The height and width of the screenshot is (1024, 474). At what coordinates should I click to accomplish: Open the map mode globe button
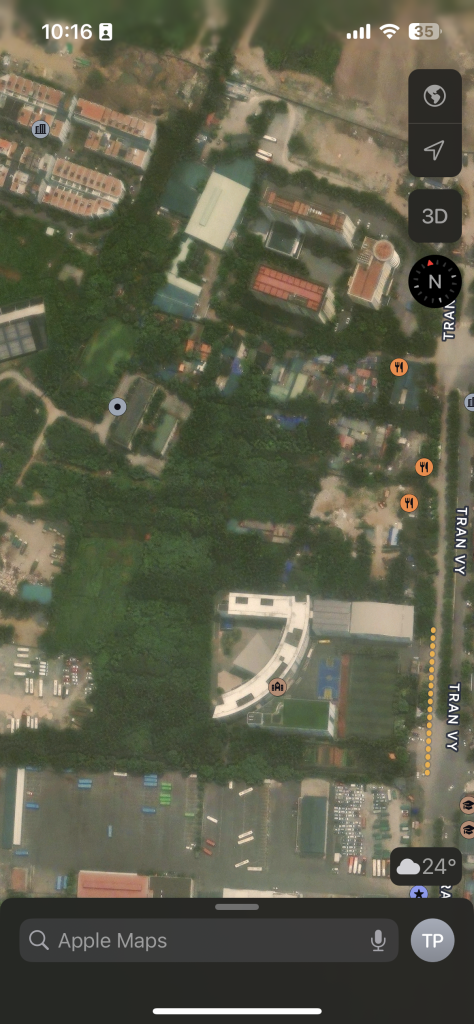coord(435,97)
